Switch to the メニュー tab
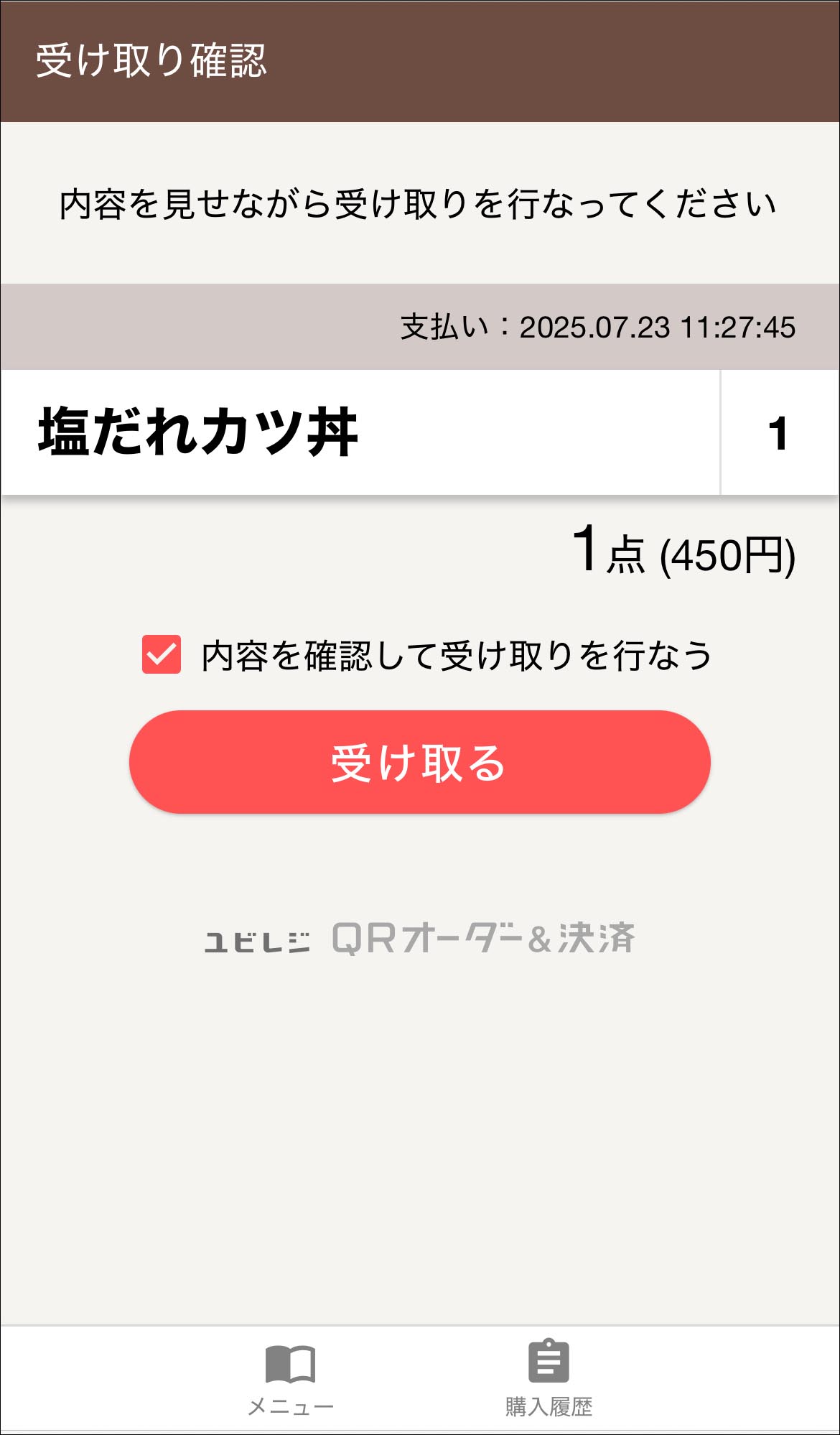840x1435 pixels. click(290, 1378)
